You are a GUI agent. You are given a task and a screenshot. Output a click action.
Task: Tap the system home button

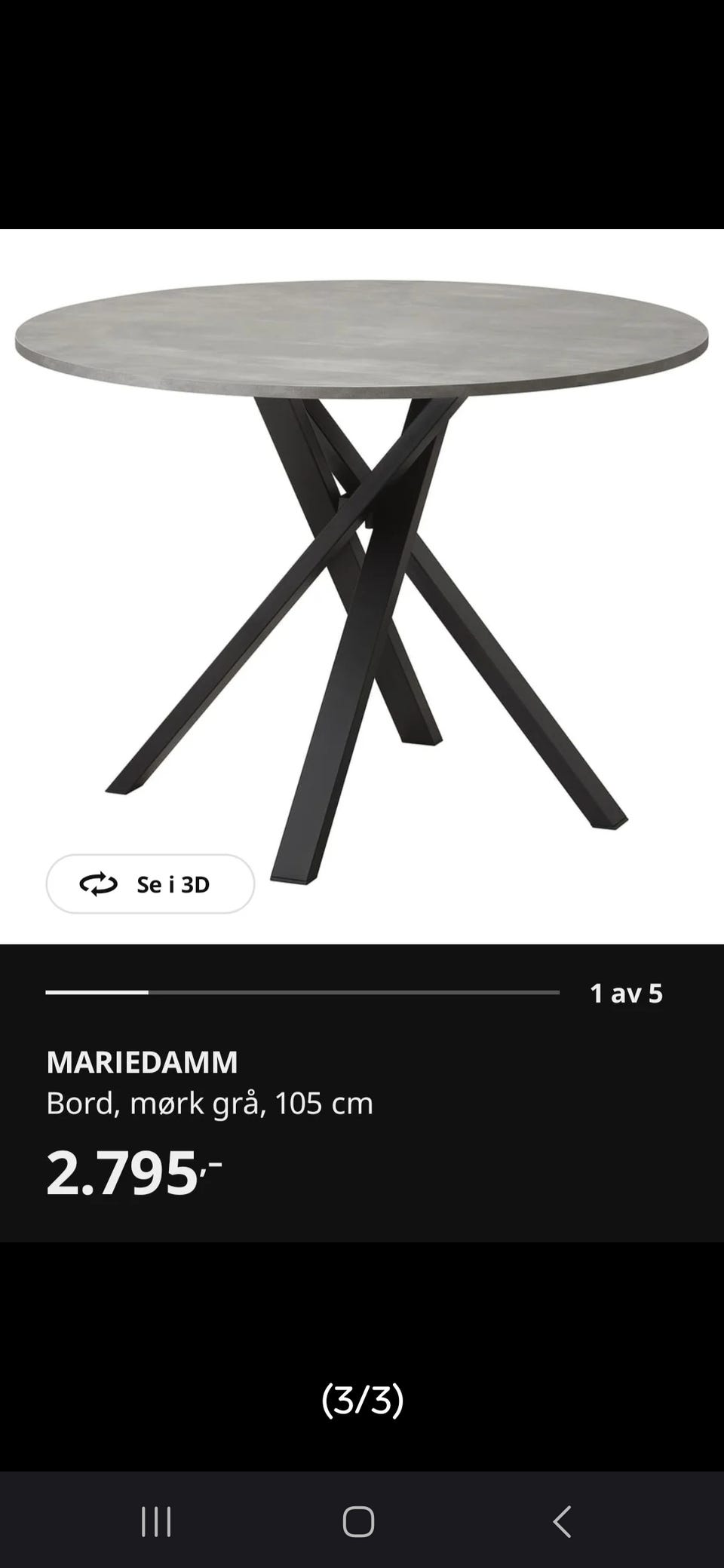(x=358, y=1521)
